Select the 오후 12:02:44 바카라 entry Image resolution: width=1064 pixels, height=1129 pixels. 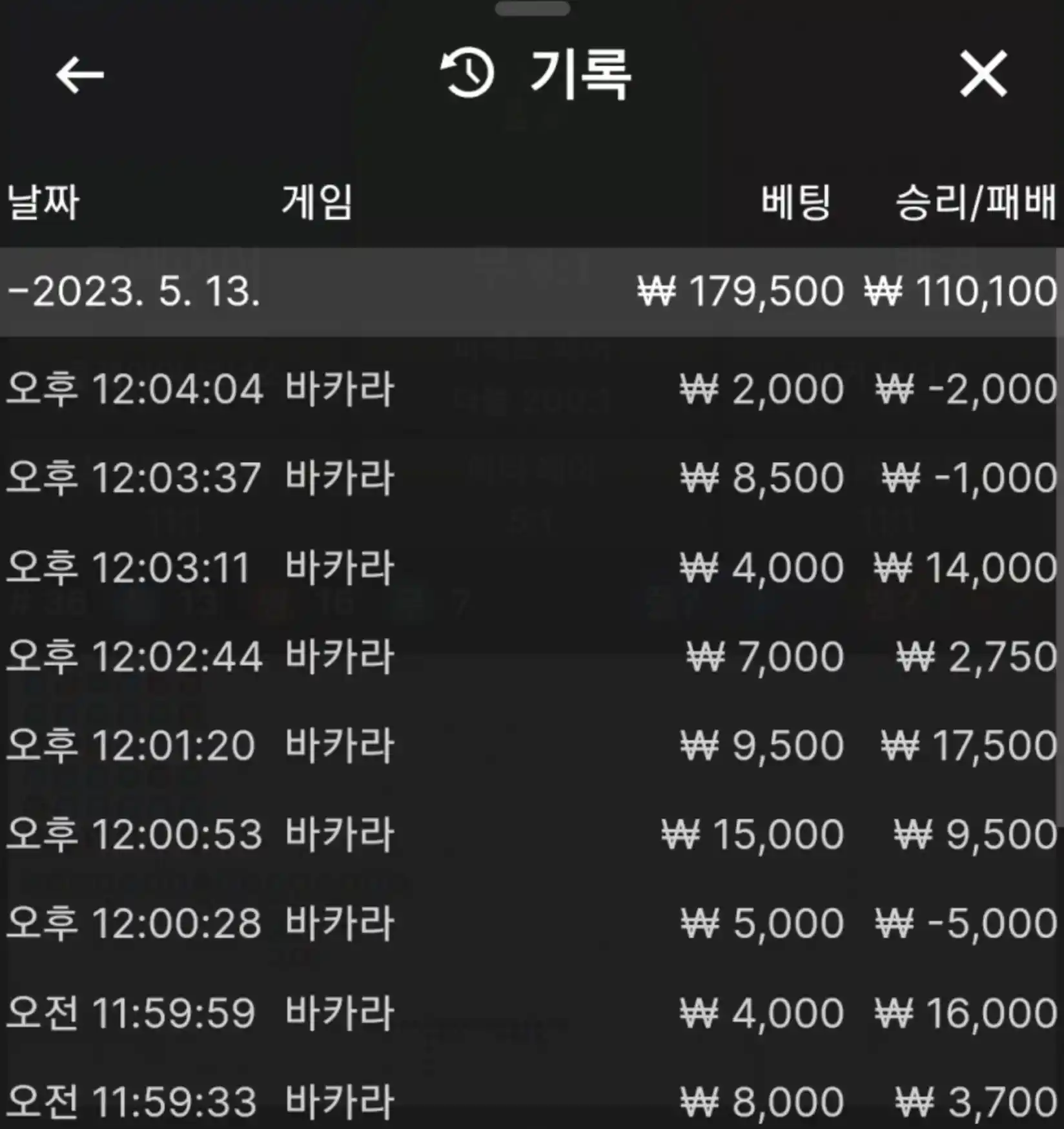[x=531, y=658]
